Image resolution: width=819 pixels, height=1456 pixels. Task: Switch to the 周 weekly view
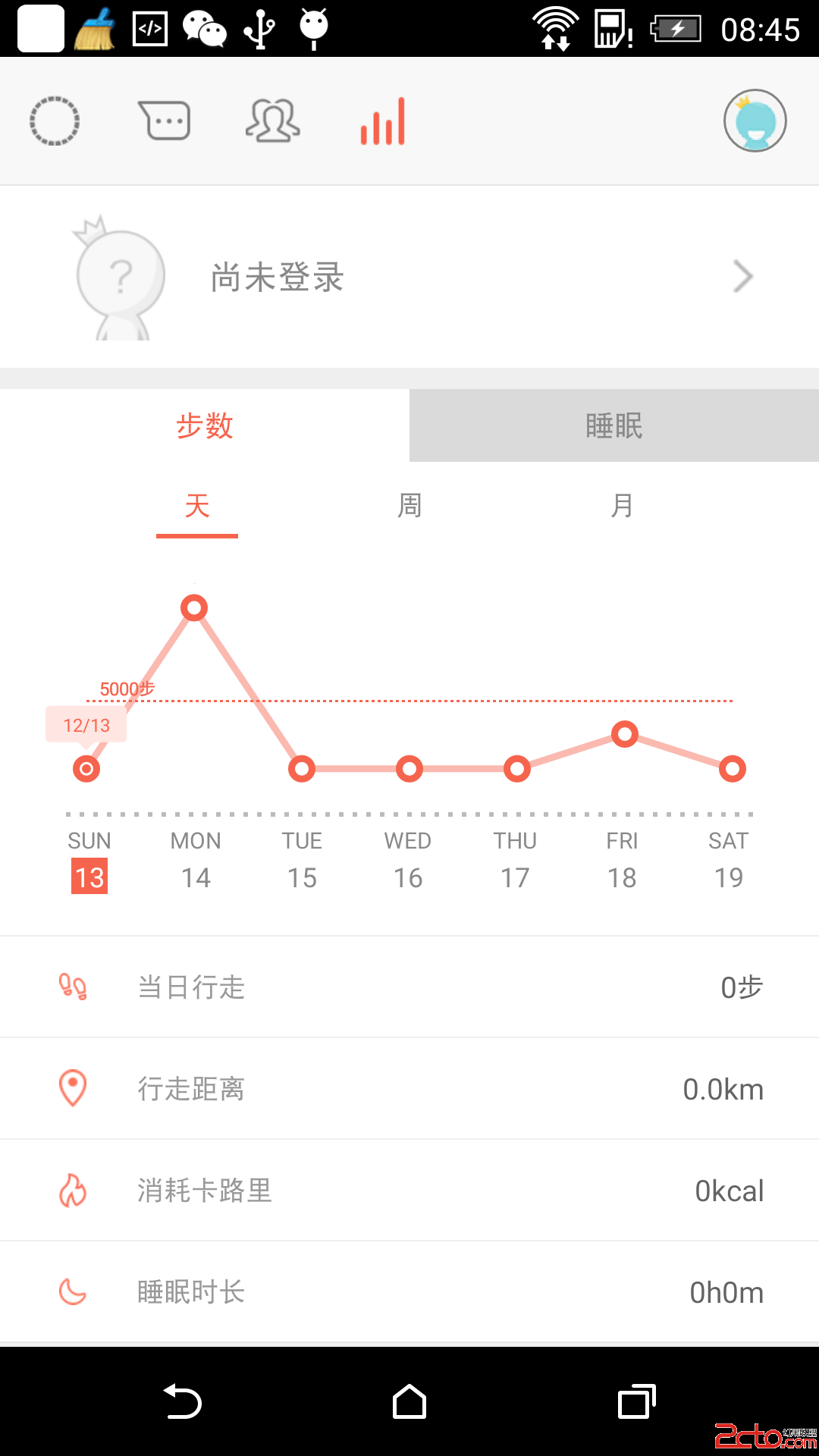(409, 506)
